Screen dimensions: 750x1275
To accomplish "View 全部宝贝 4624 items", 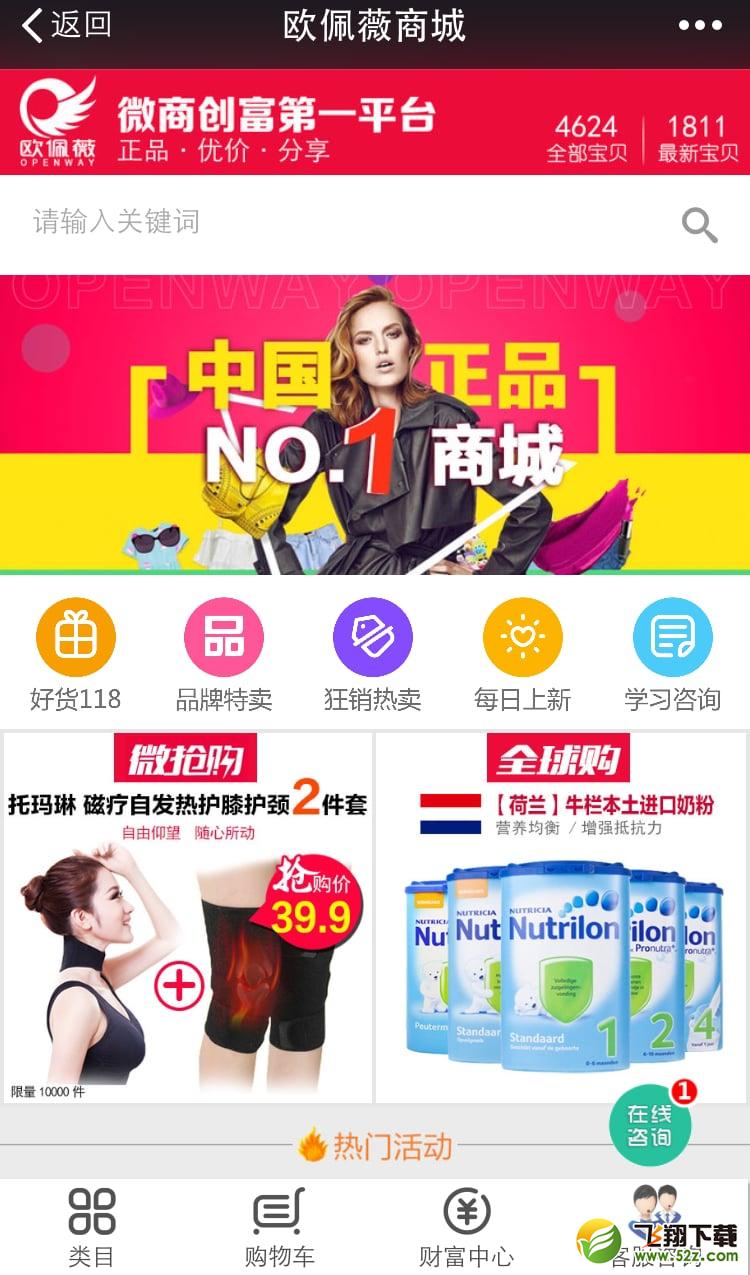I will coord(587,139).
